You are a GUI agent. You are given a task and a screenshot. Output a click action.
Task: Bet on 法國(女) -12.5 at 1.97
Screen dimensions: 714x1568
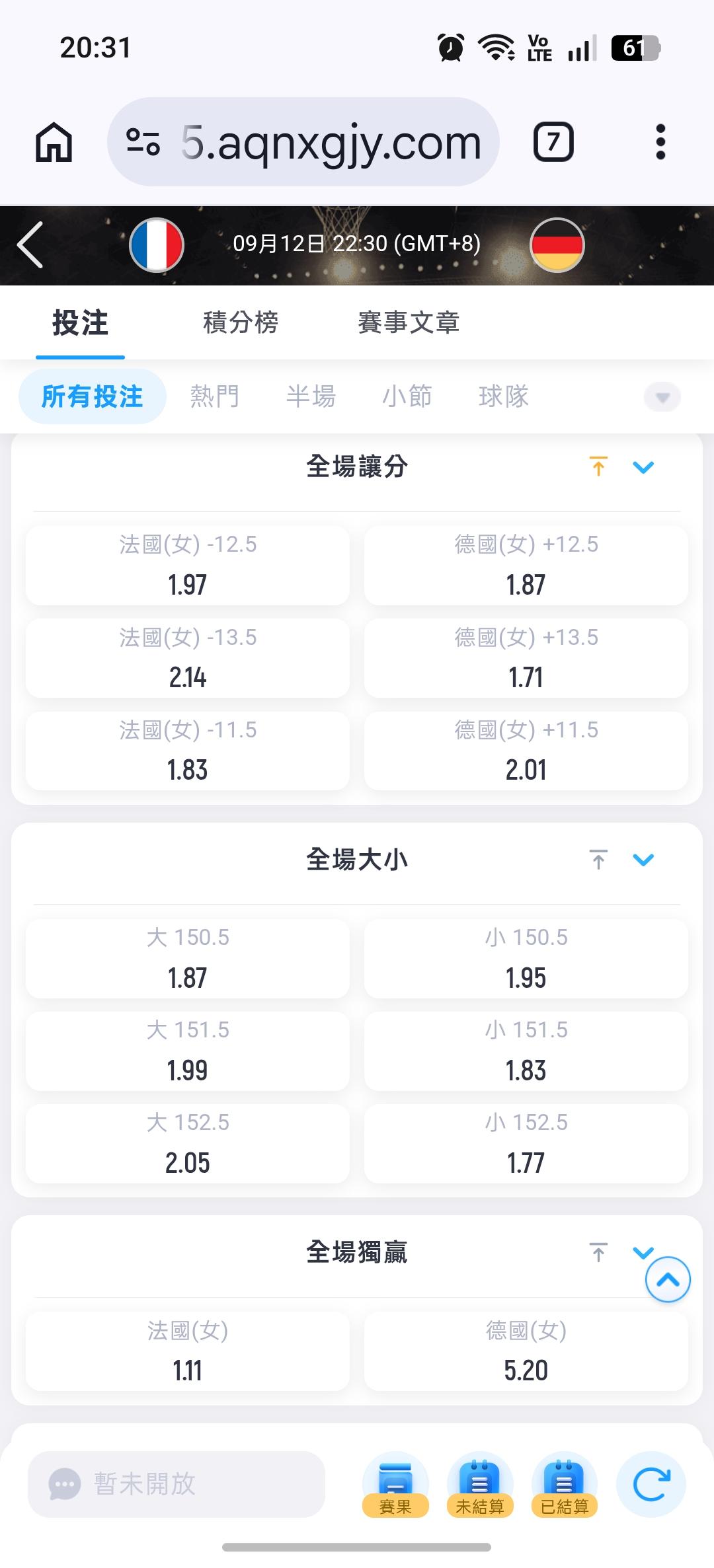click(x=188, y=566)
